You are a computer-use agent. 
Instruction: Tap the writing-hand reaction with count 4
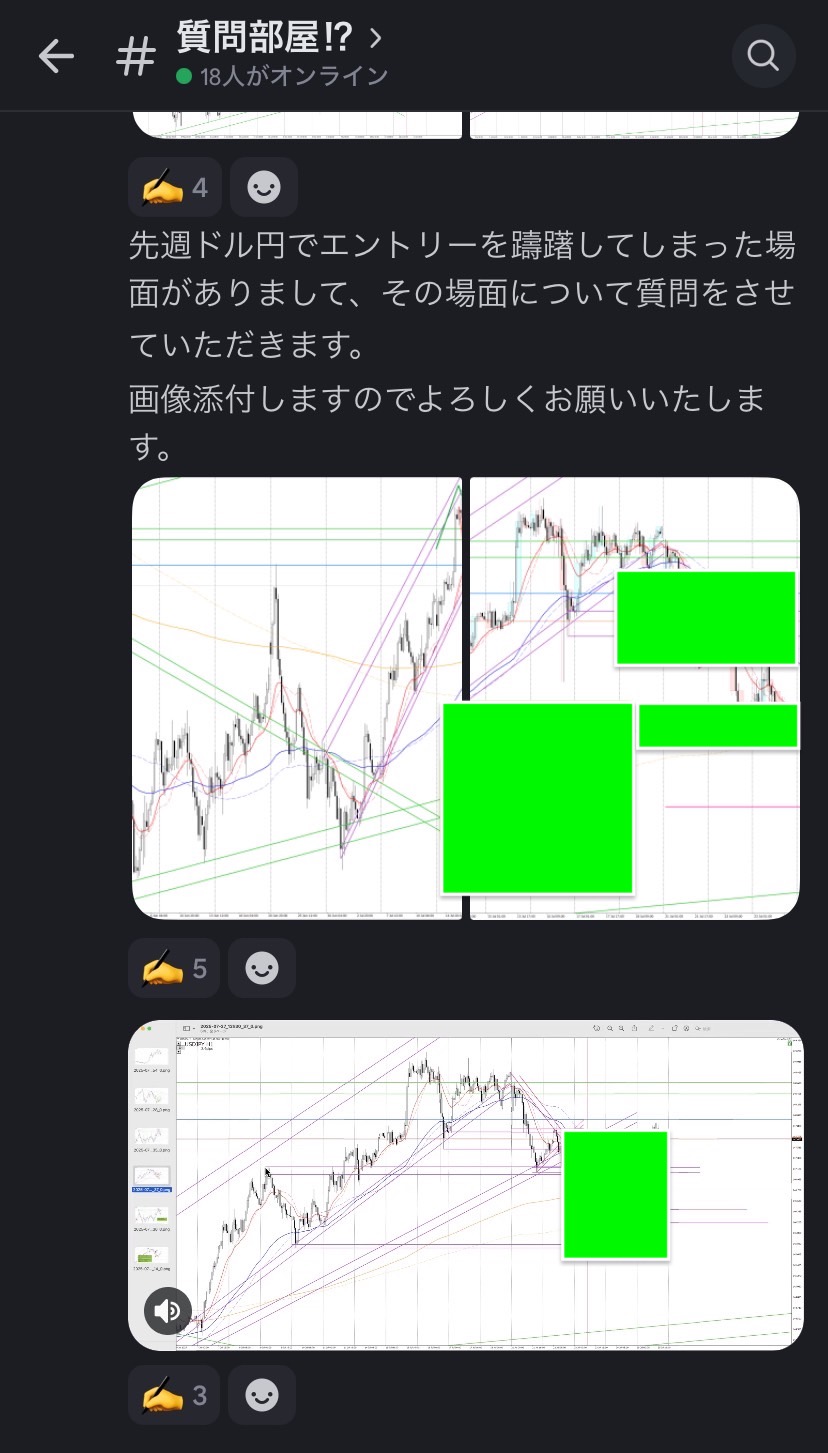point(175,187)
